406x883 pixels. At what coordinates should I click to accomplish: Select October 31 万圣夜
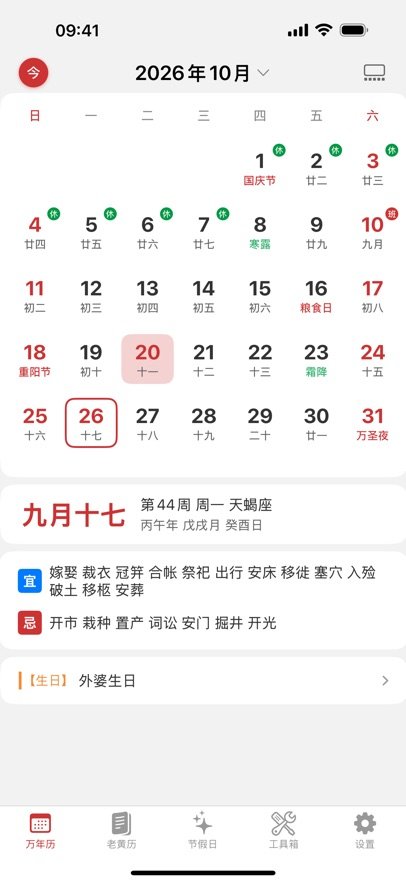[373, 422]
